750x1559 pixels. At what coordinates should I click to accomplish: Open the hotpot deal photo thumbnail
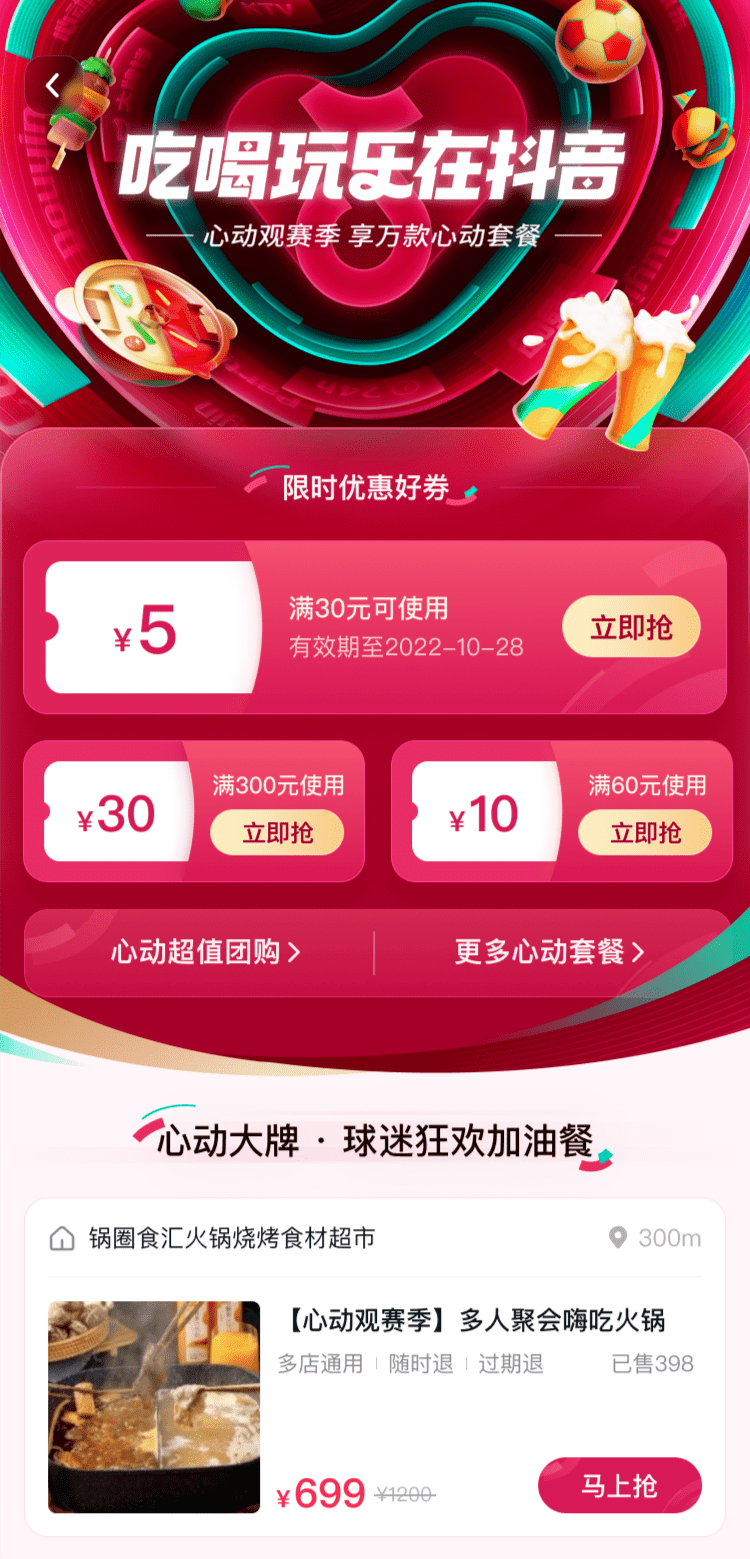coord(154,1406)
